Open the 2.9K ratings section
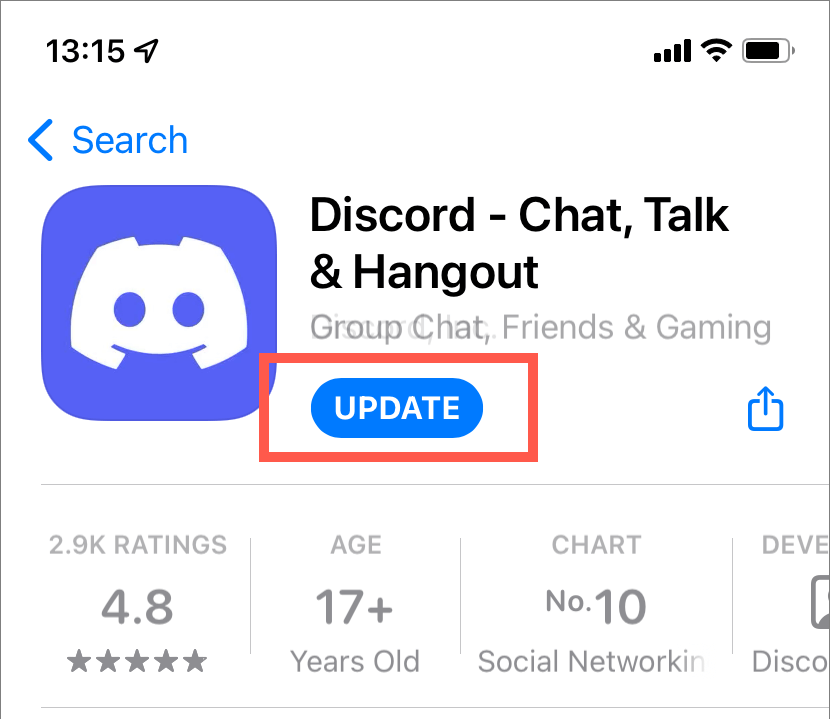 pos(138,606)
